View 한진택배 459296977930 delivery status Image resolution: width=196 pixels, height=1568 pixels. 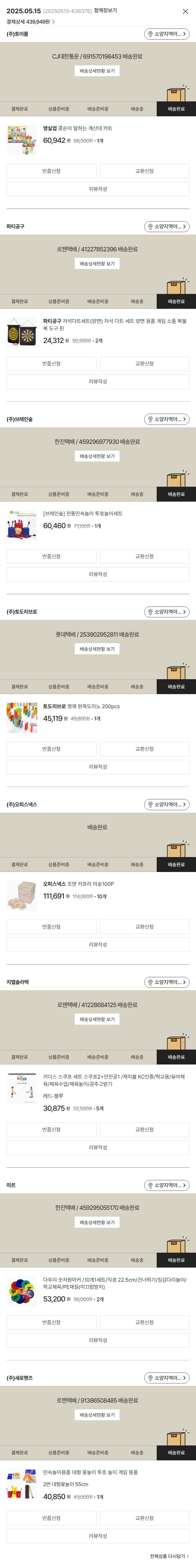[97, 456]
